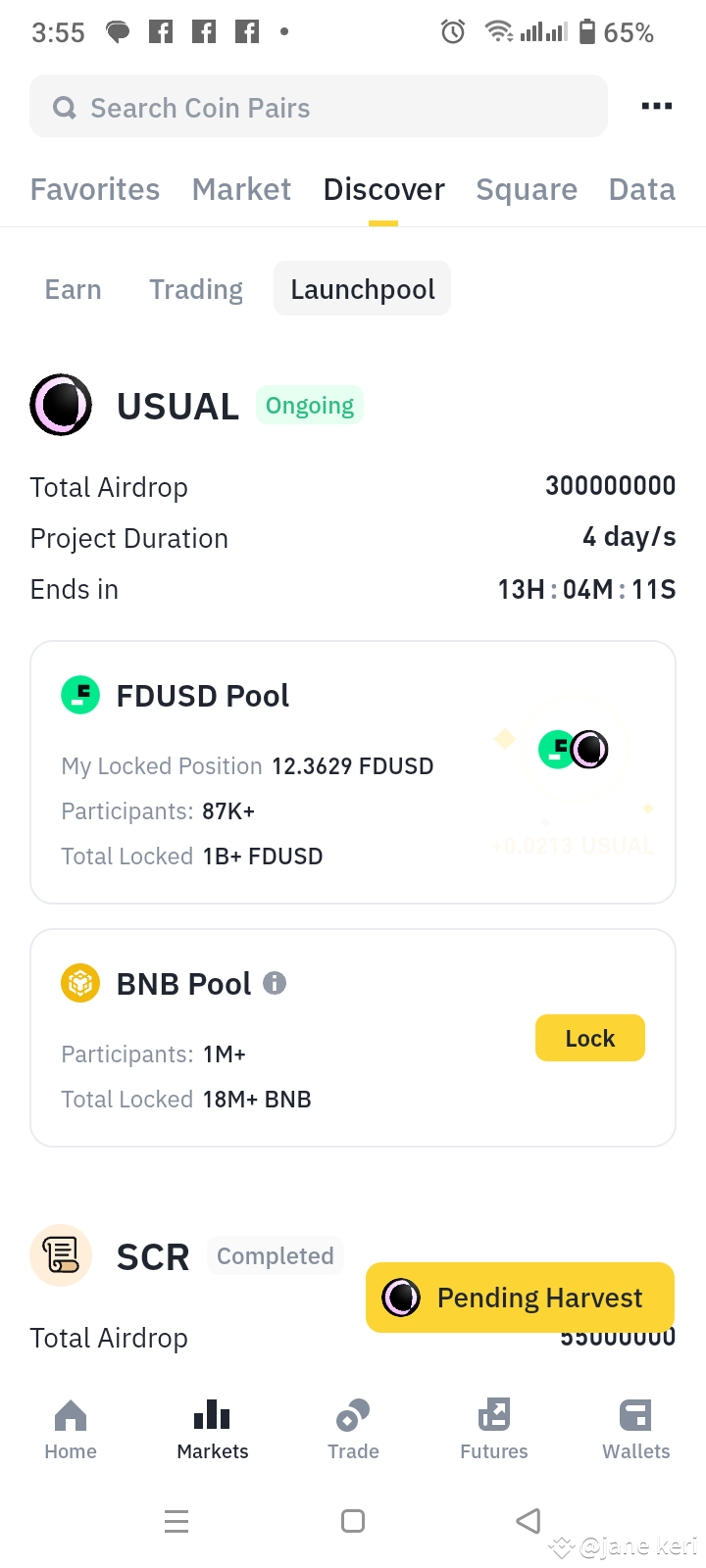Click the USUAL token logo

click(x=61, y=405)
